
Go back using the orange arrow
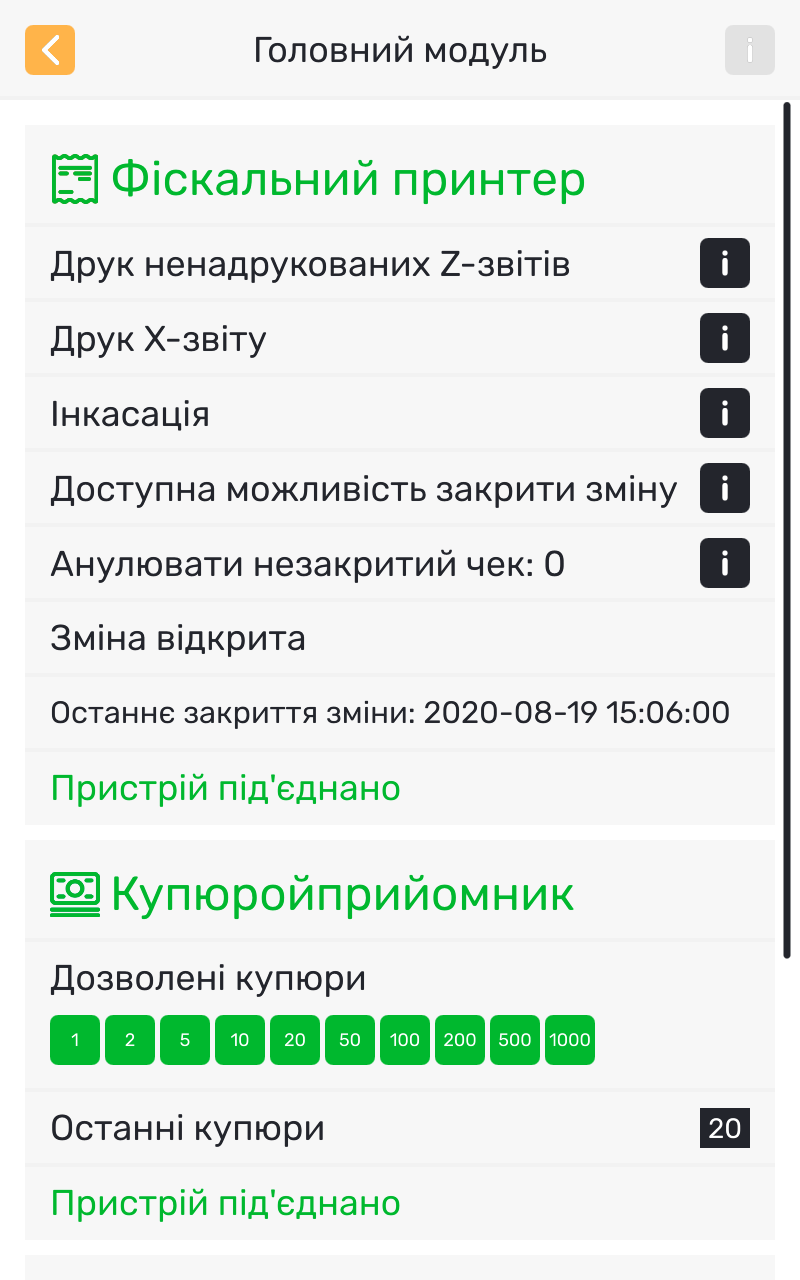pyautogui.click(x=50, y=50)
